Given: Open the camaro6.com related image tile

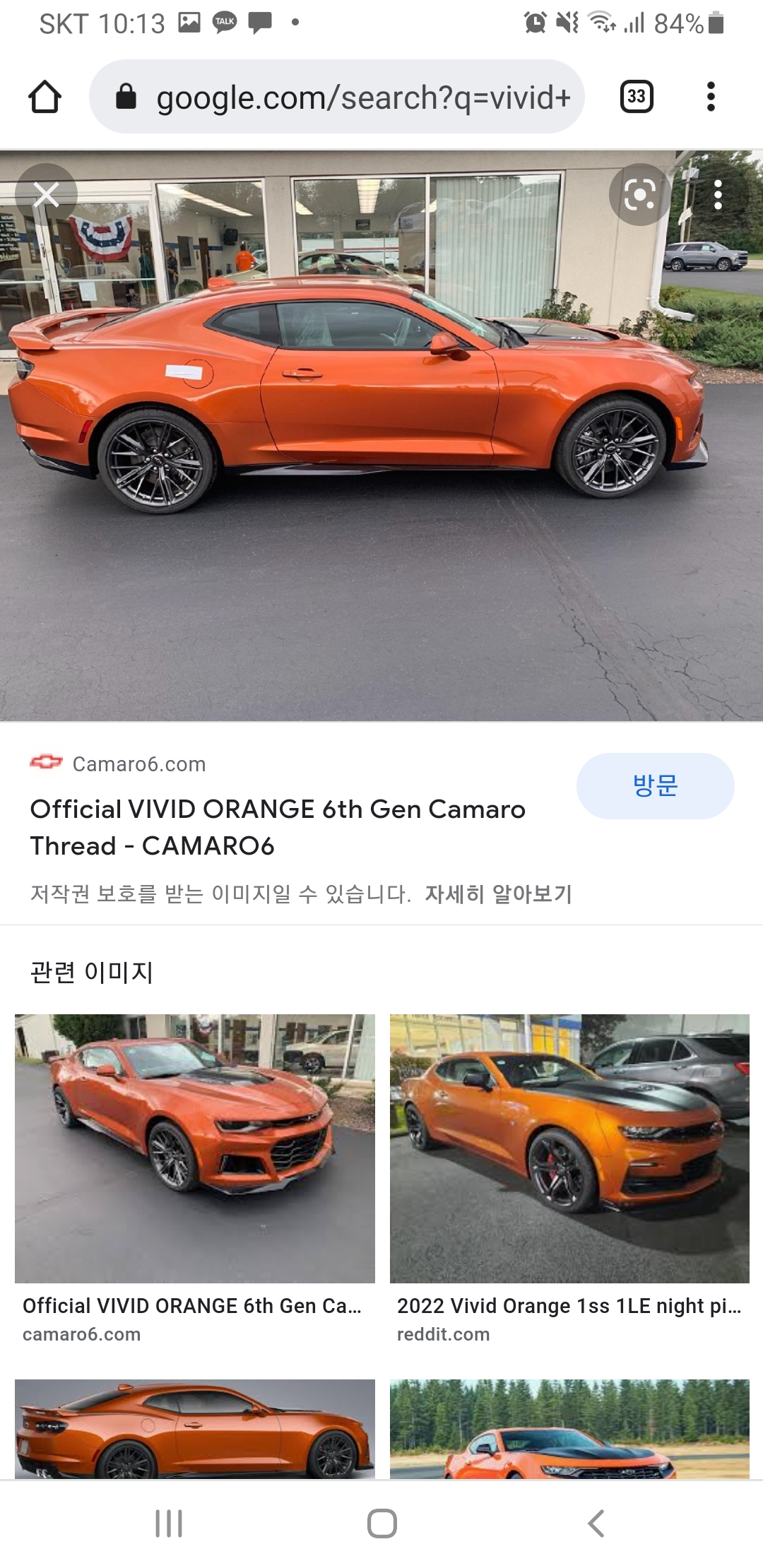Looking at the screenshot, I should click(x=195, y=1148).
